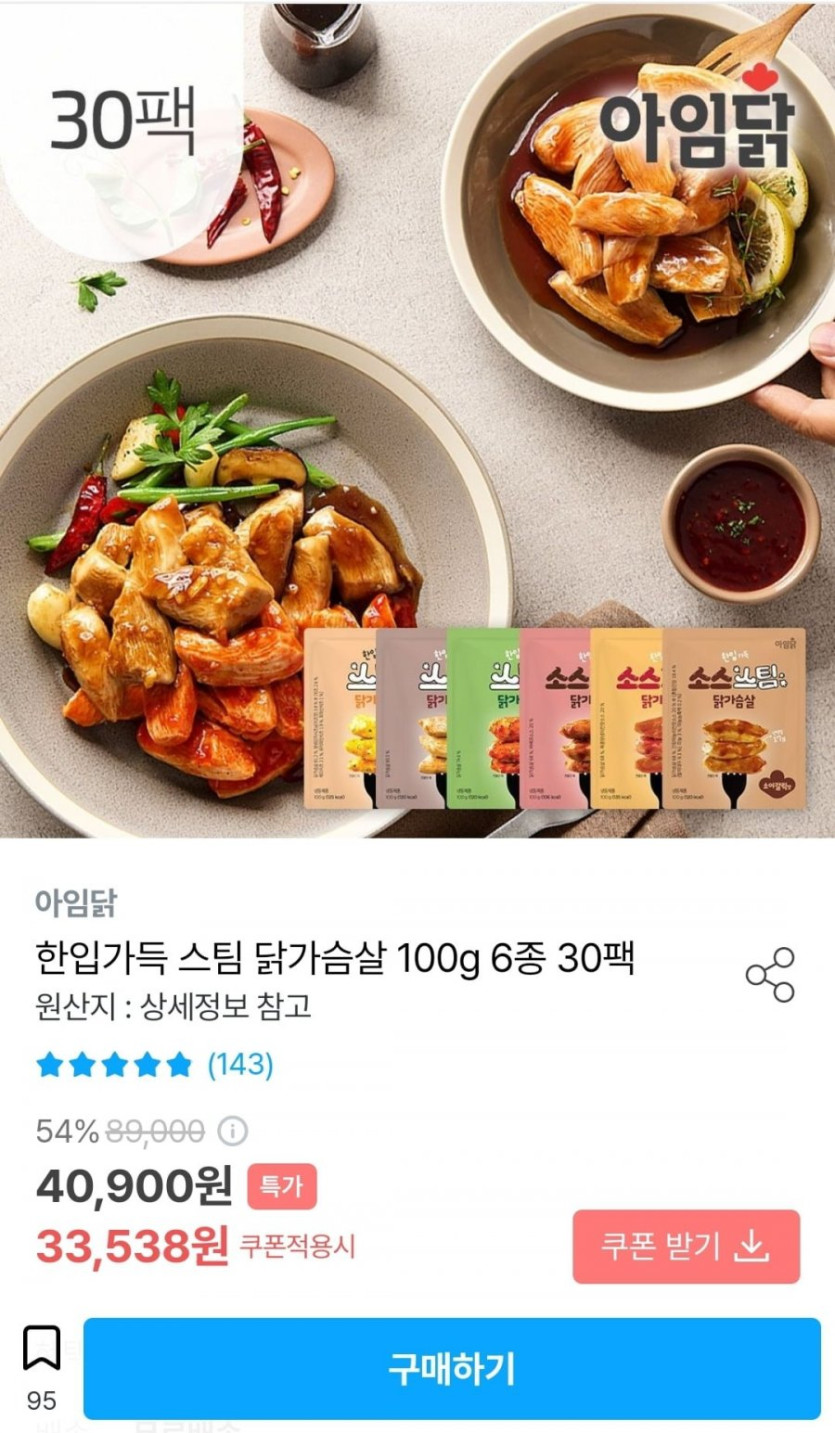Viewport: 835px width, 1433px height.
Task: Open the product image of chicken breast
Action: [x=417, y=420]
